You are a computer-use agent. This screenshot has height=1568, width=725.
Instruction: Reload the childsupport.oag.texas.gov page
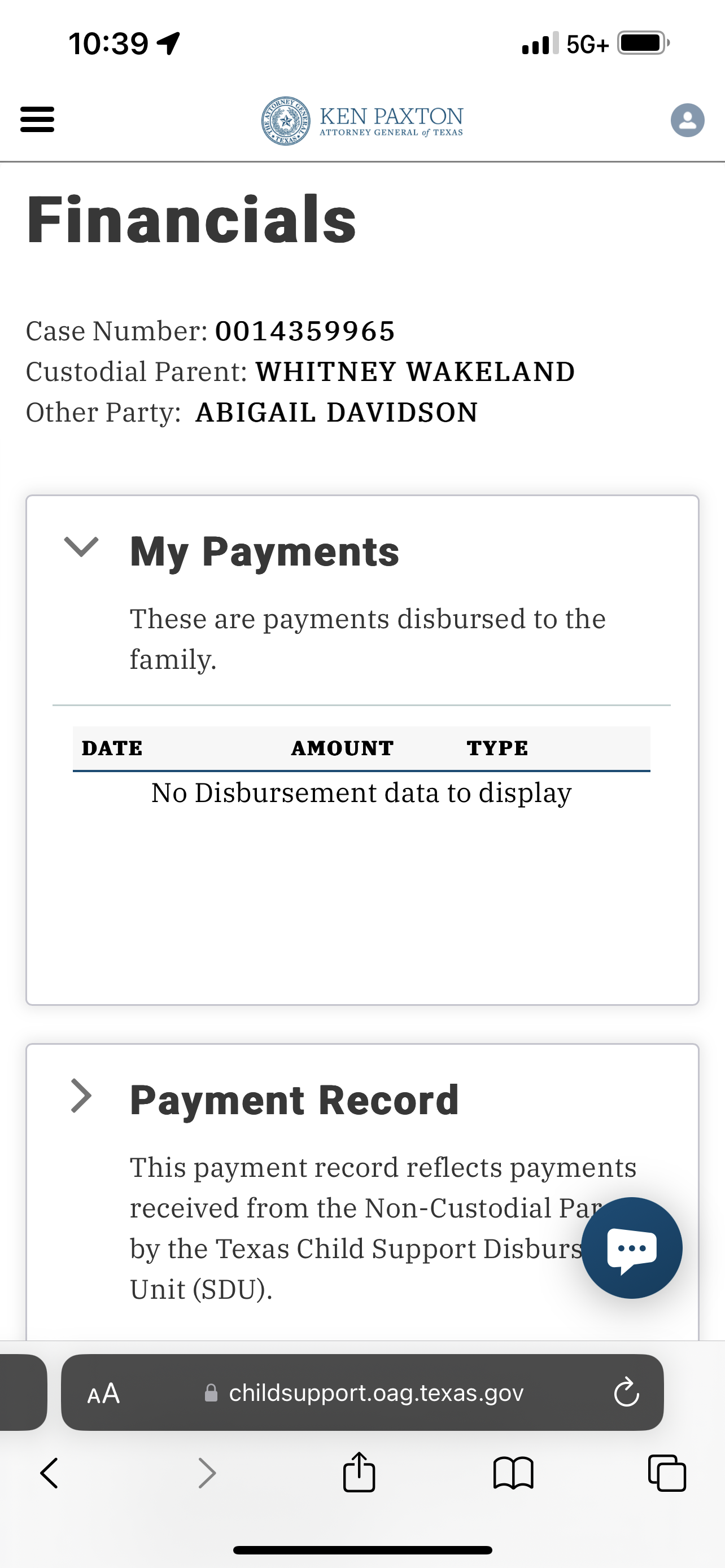(626, 1392)
